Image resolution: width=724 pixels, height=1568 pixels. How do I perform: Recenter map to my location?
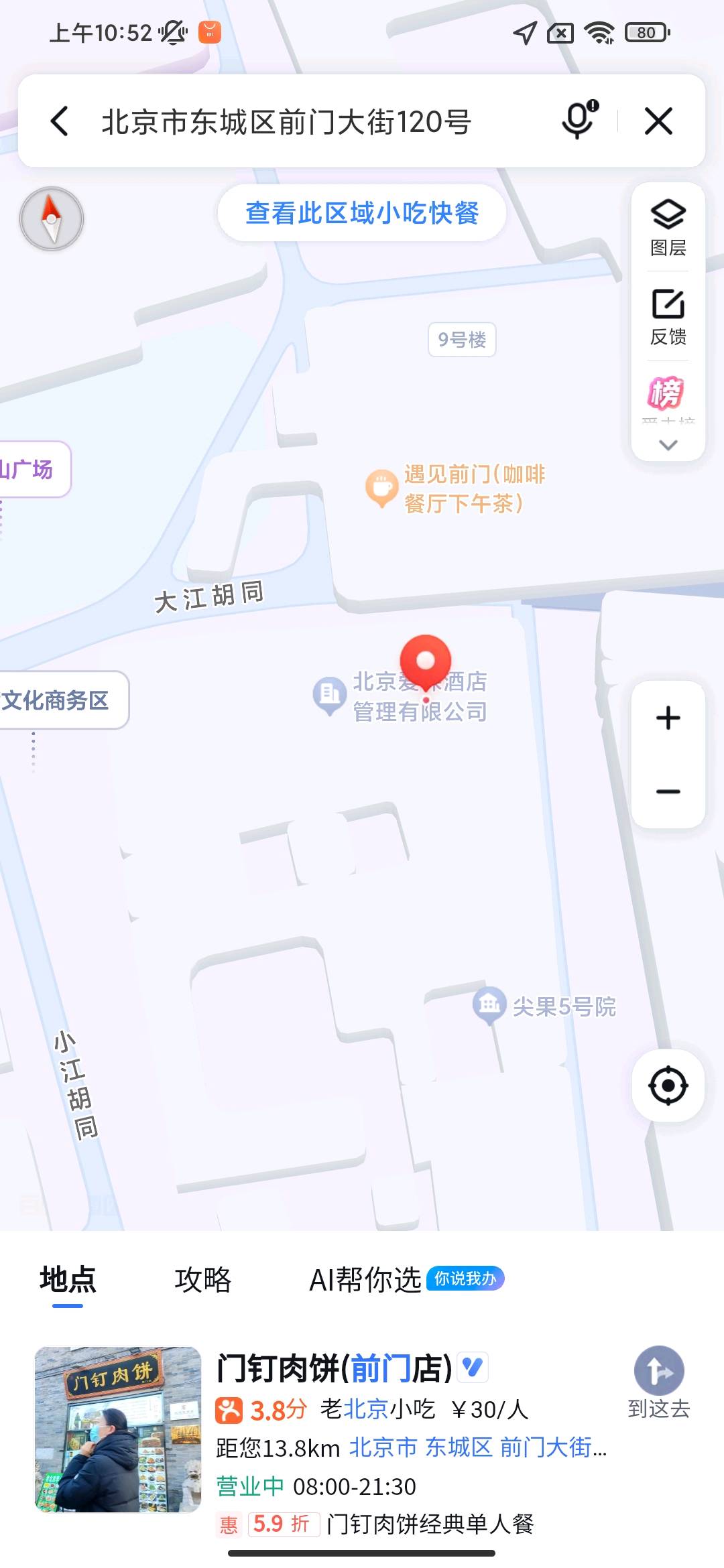point(668,1086)
